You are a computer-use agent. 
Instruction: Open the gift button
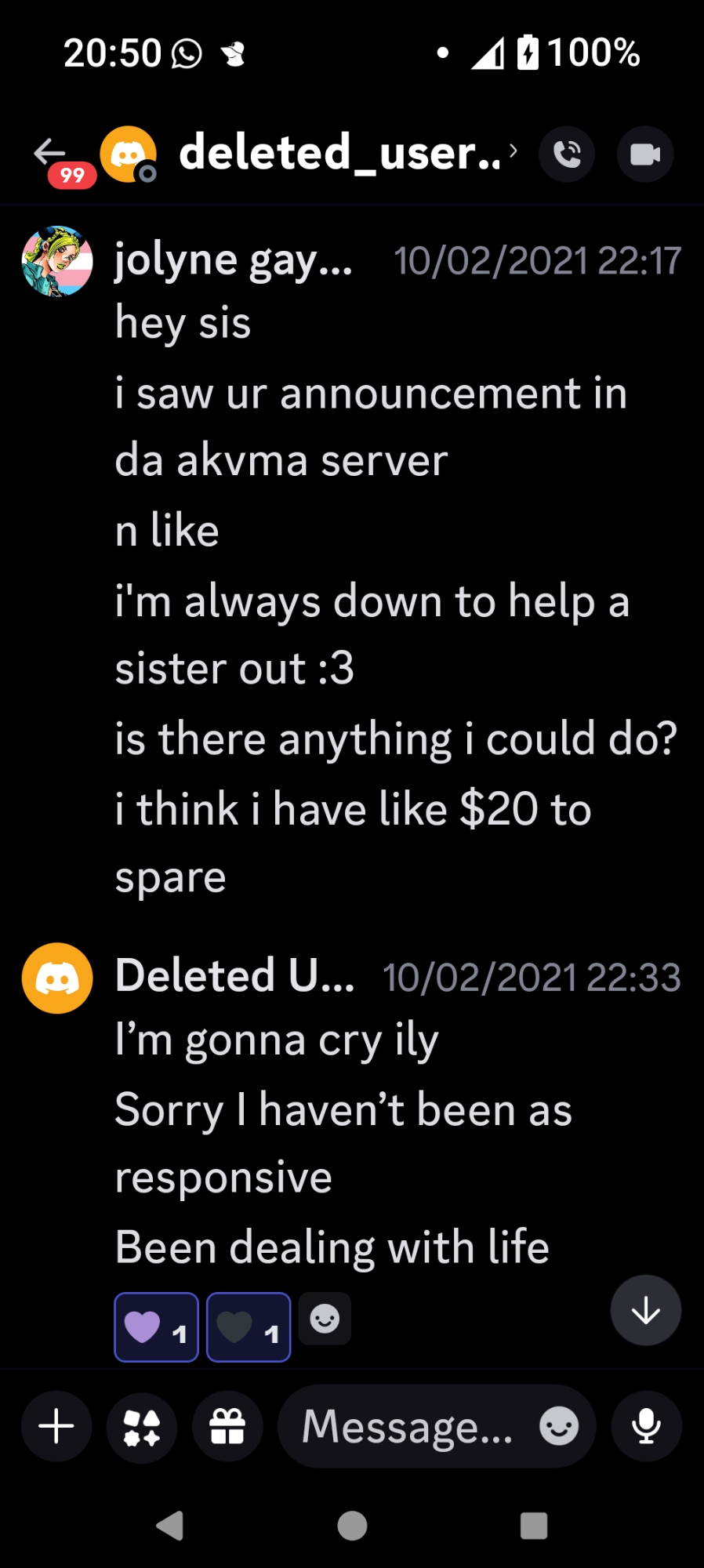227,1426
